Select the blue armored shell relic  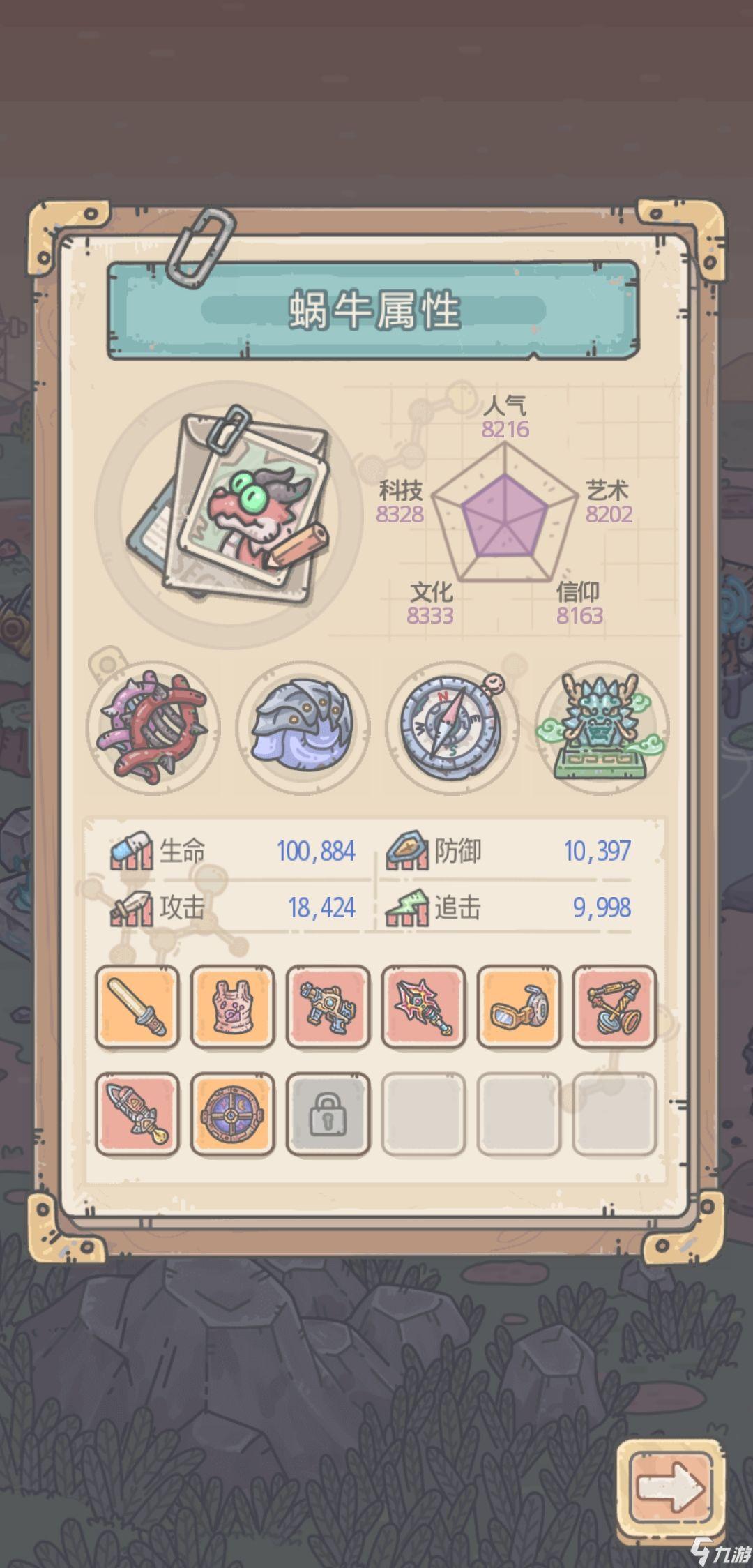tap(303, 728)
